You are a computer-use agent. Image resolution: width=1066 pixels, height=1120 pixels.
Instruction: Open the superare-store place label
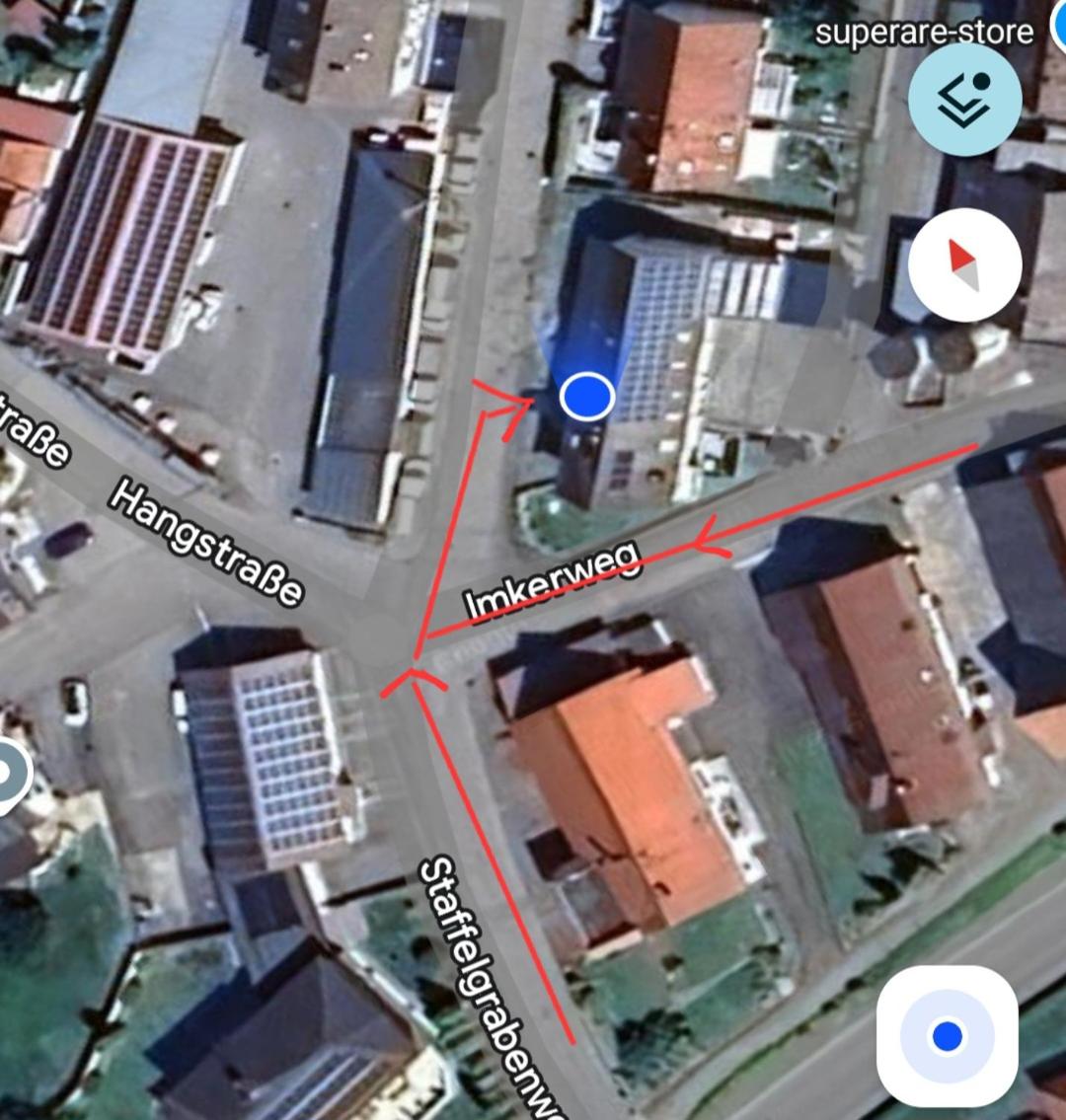click(x=923, y=32)
